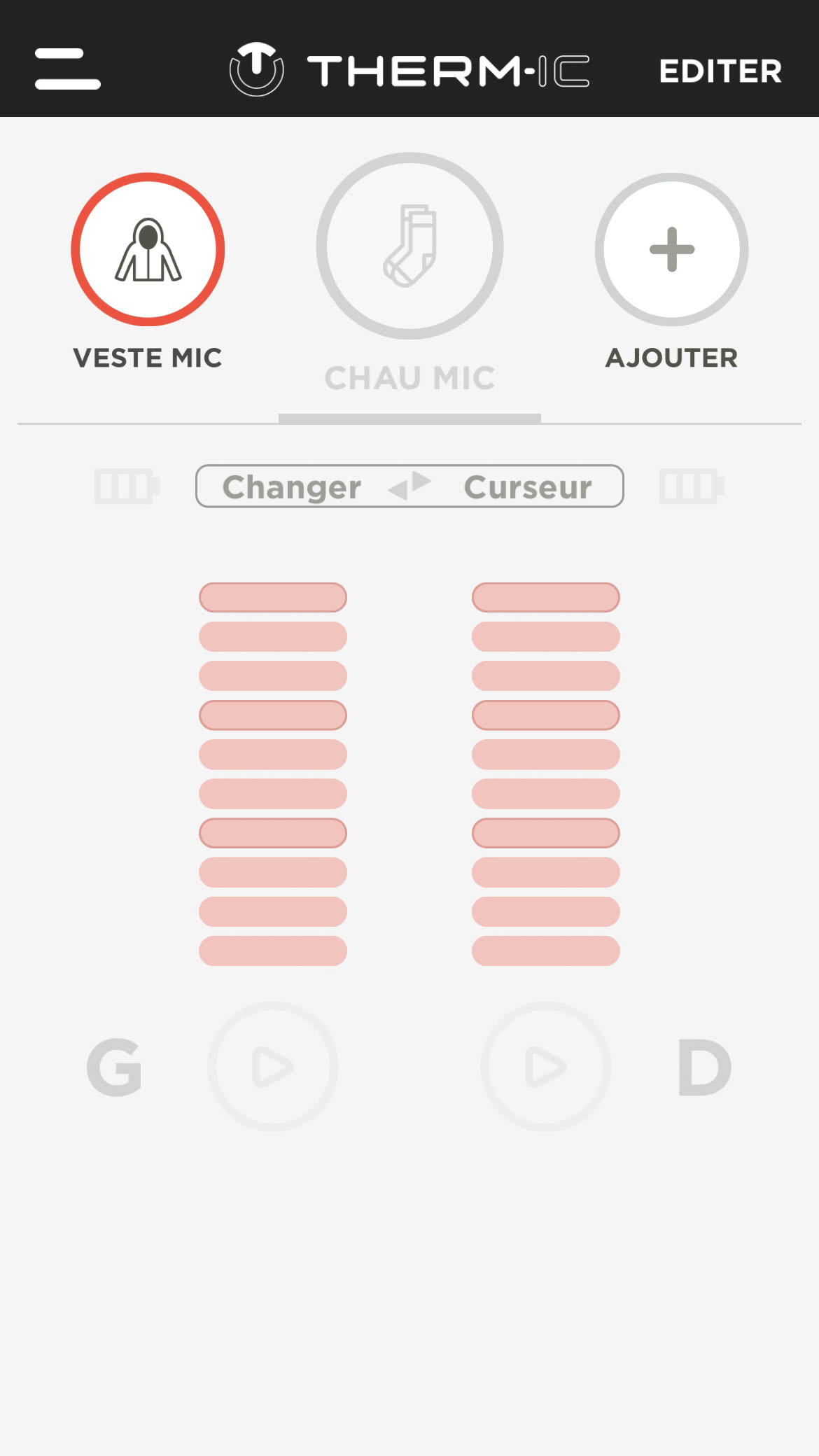This screenshot has height=1456, width=819.
Task: Start heating on the right (D) side
Action: pos(546,1066)
